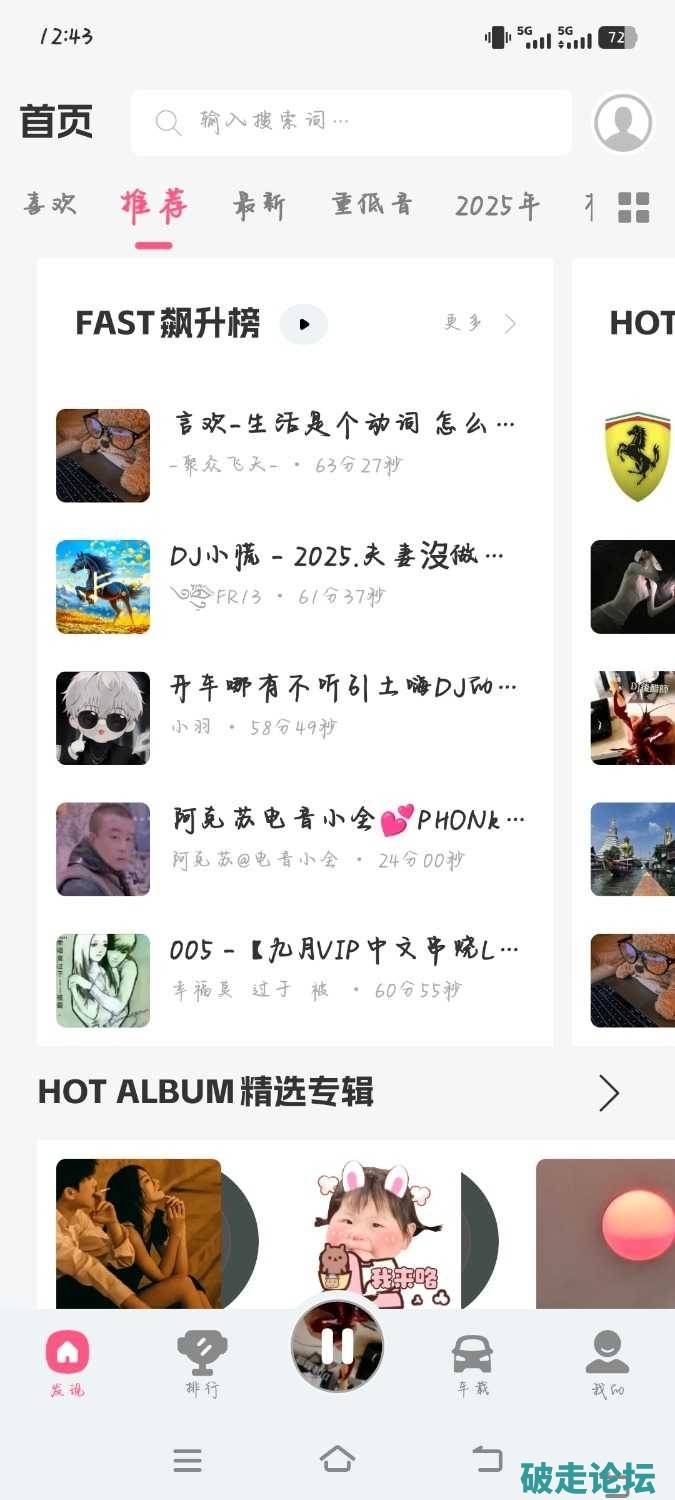
Task: Tap the system home button
Action: tap(337, 1459)
